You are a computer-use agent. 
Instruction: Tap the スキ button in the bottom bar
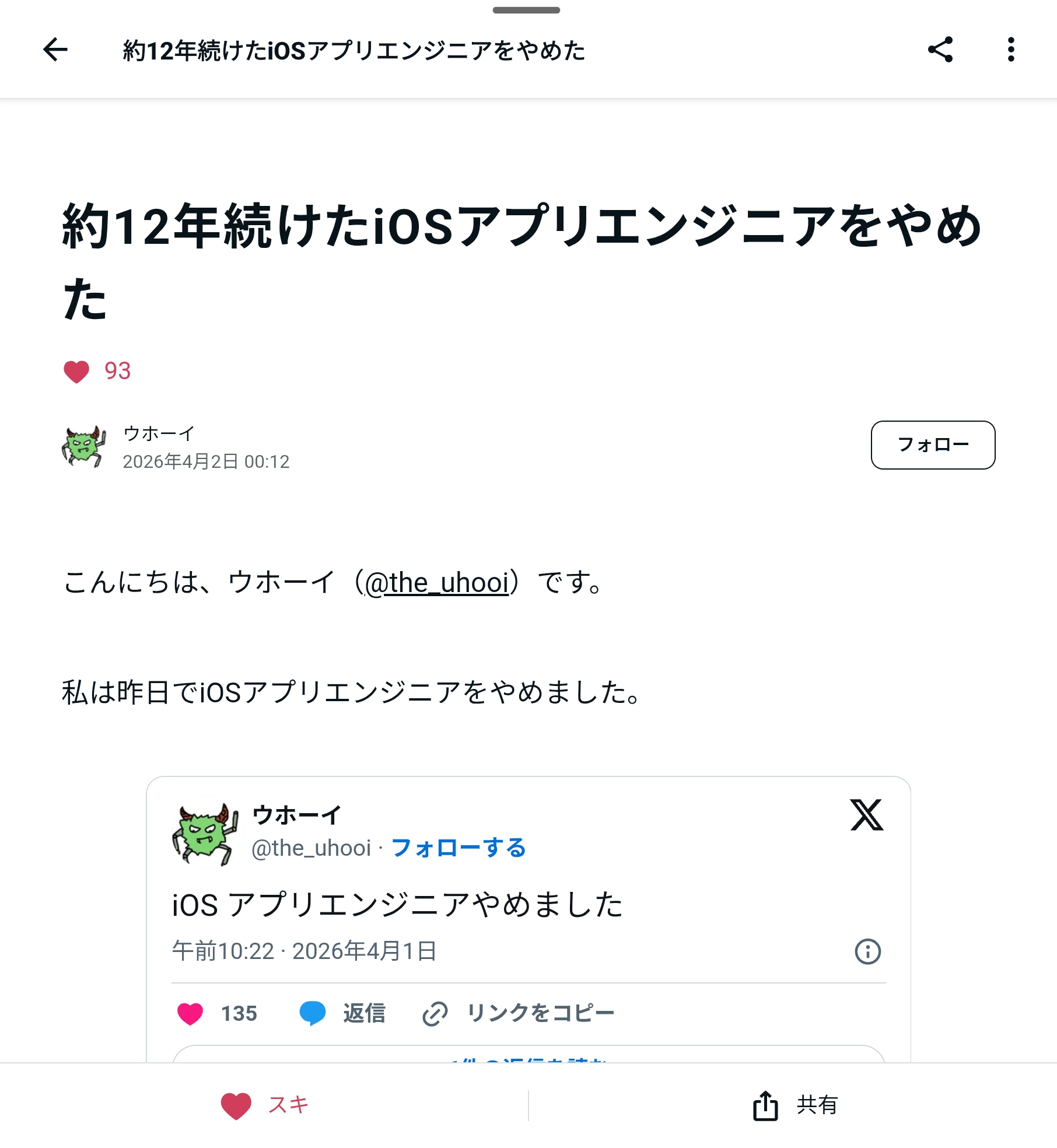(265, 1105)
